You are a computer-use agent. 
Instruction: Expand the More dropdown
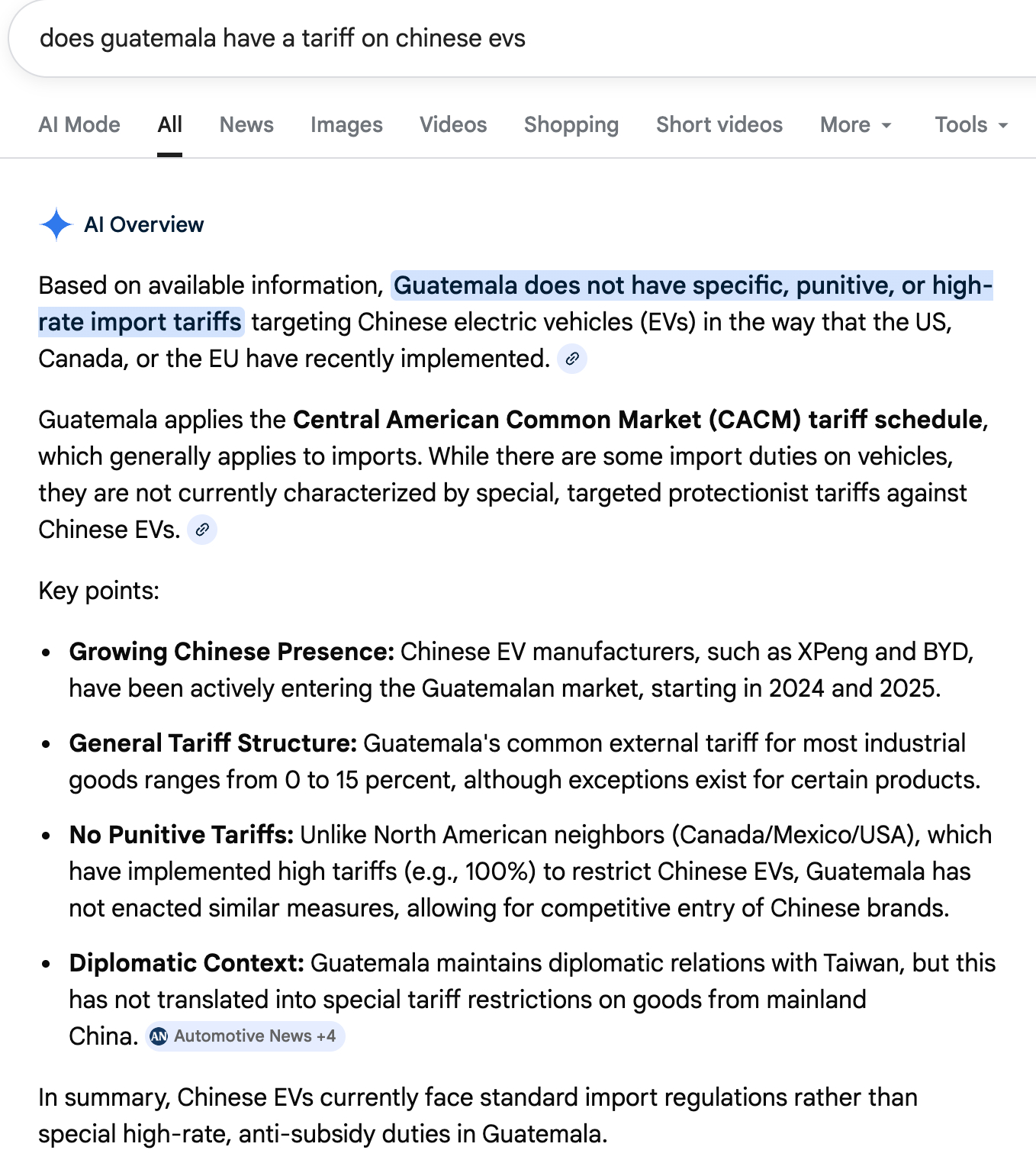[855, 124]
